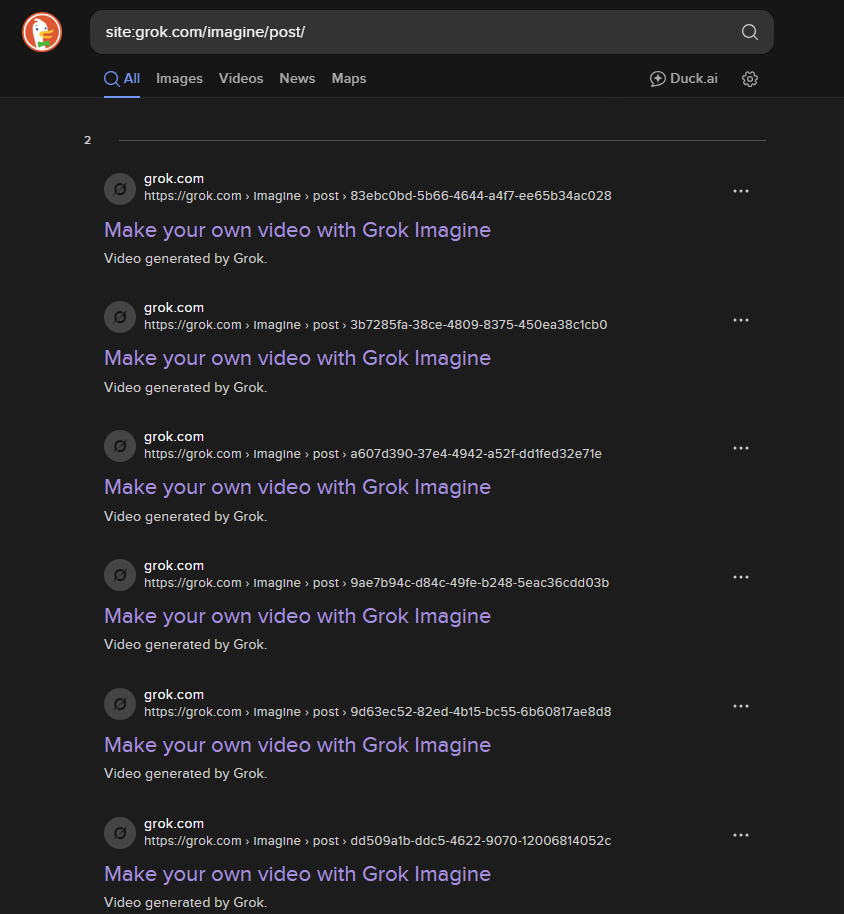Open more options for the 9ae7b94c result
The height and width of the screenshot is (914, 844).
741,577
